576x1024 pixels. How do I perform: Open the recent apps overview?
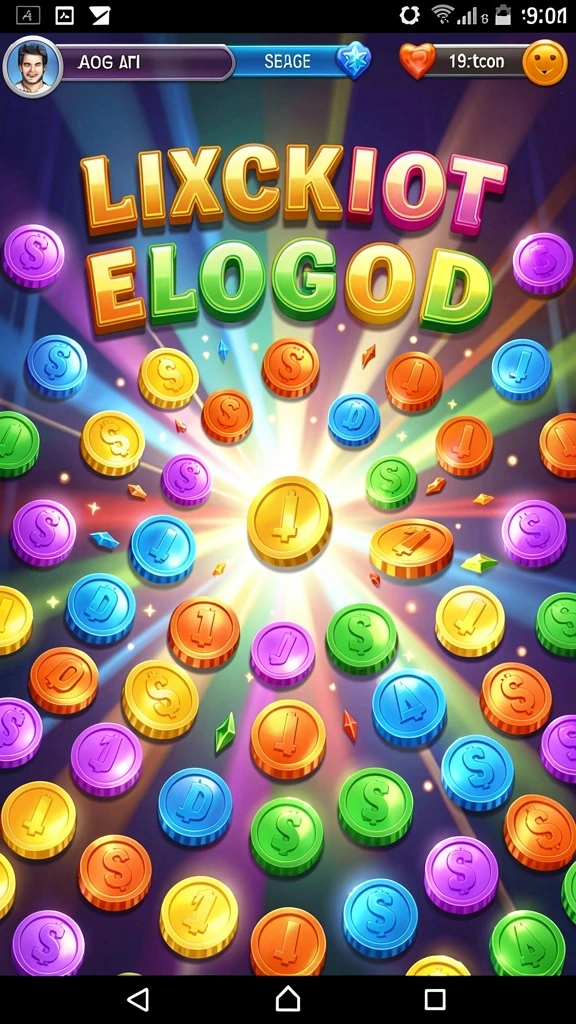435,999
